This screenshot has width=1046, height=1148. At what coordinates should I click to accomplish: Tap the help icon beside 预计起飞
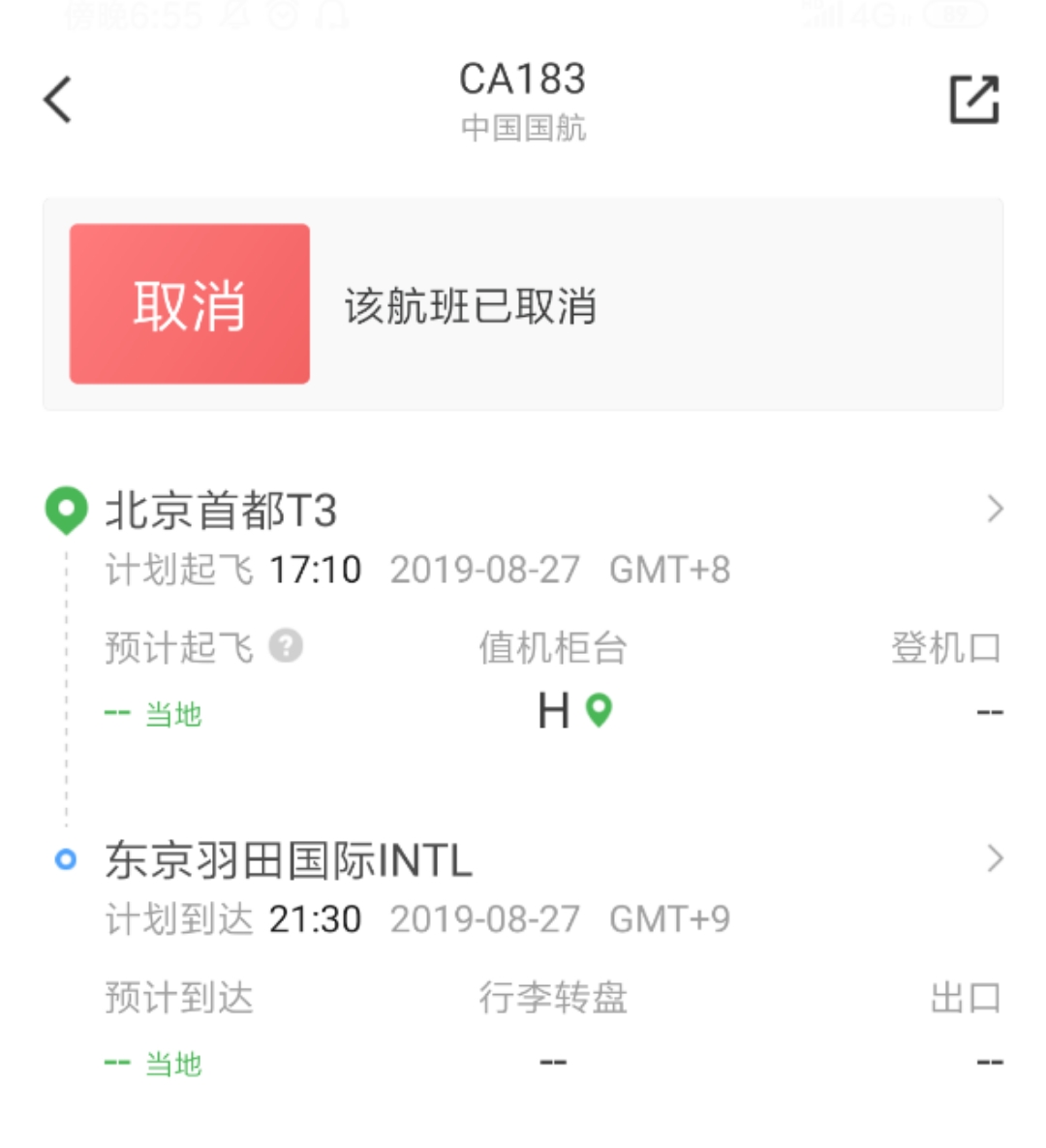click(x=286, y=645)
